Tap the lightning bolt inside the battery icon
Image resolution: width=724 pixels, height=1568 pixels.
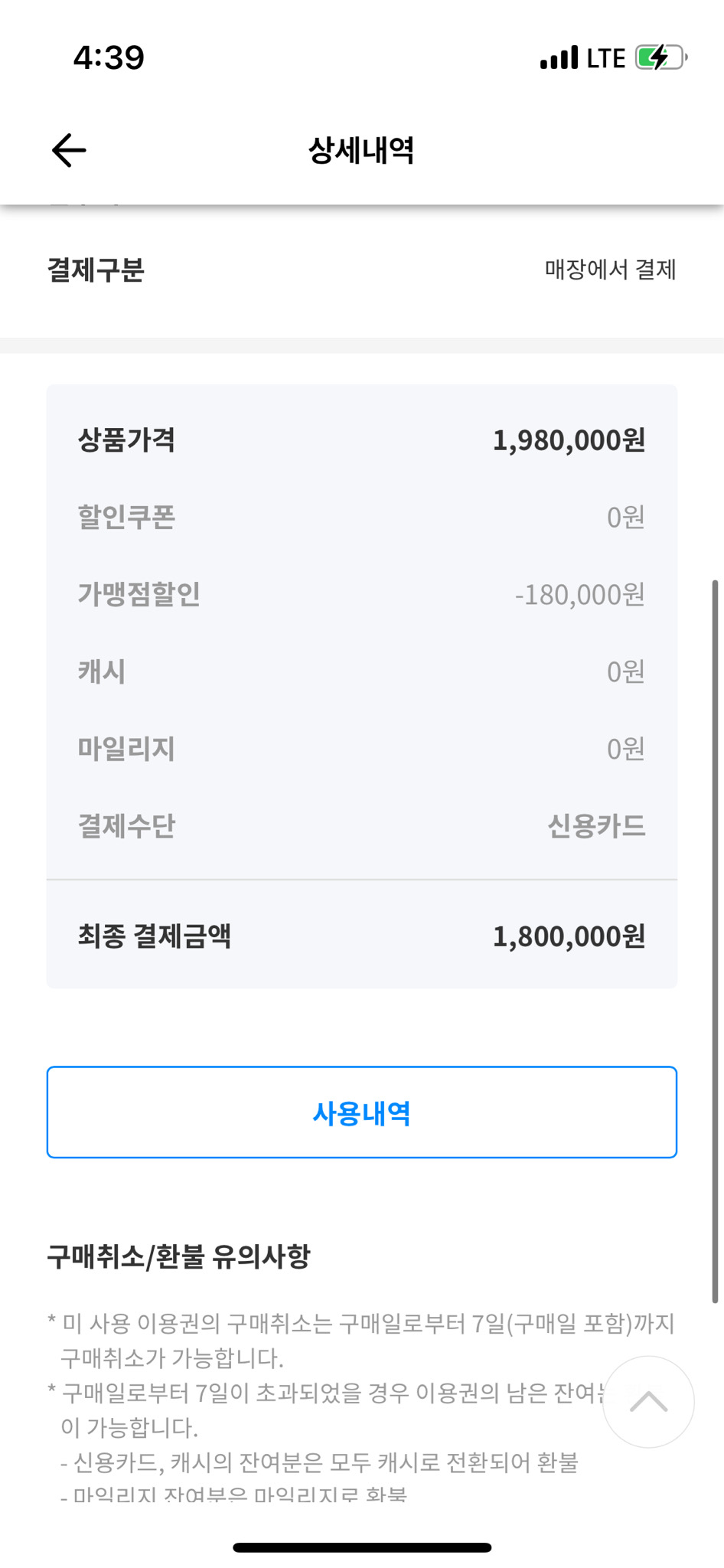(x=658, y=57)
